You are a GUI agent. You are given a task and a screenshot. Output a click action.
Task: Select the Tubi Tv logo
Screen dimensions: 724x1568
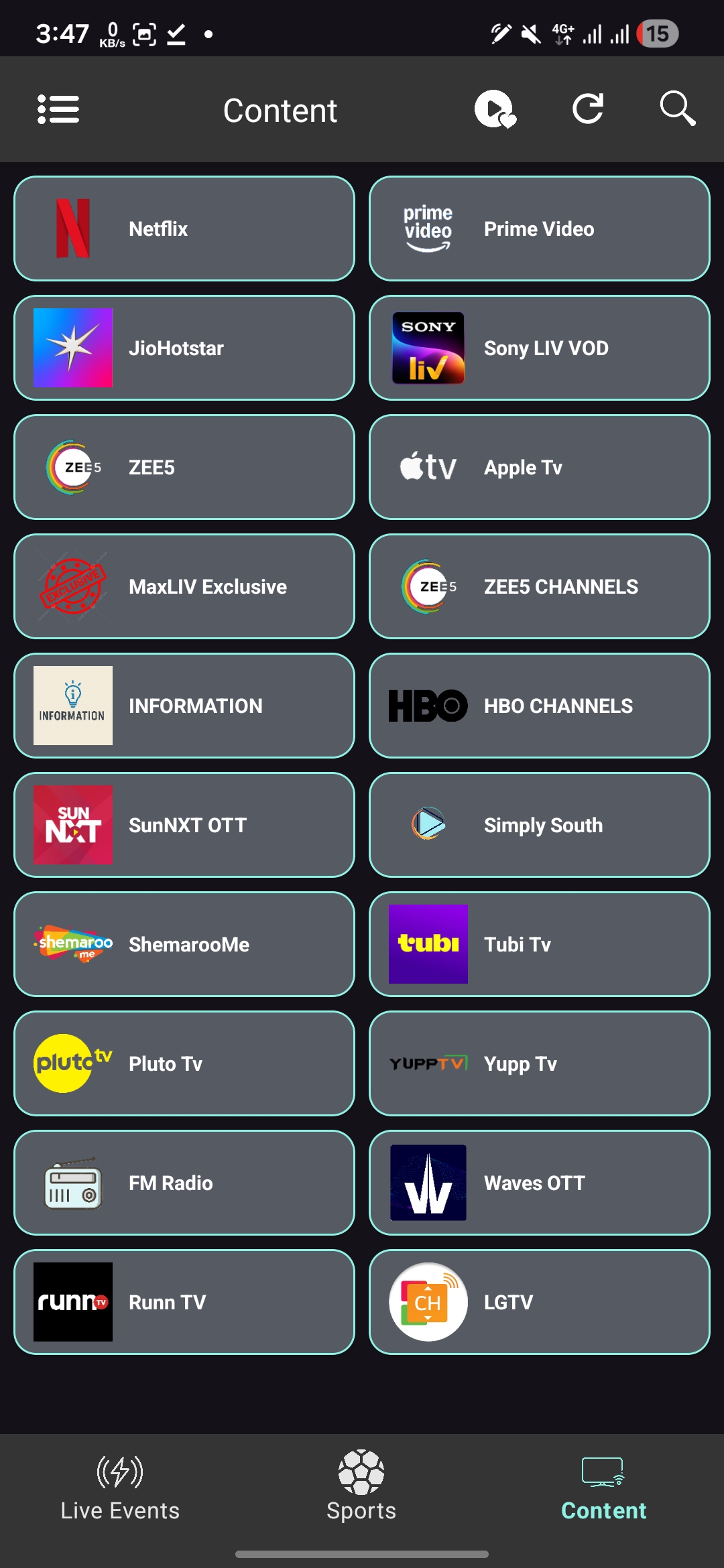[427, 943]
